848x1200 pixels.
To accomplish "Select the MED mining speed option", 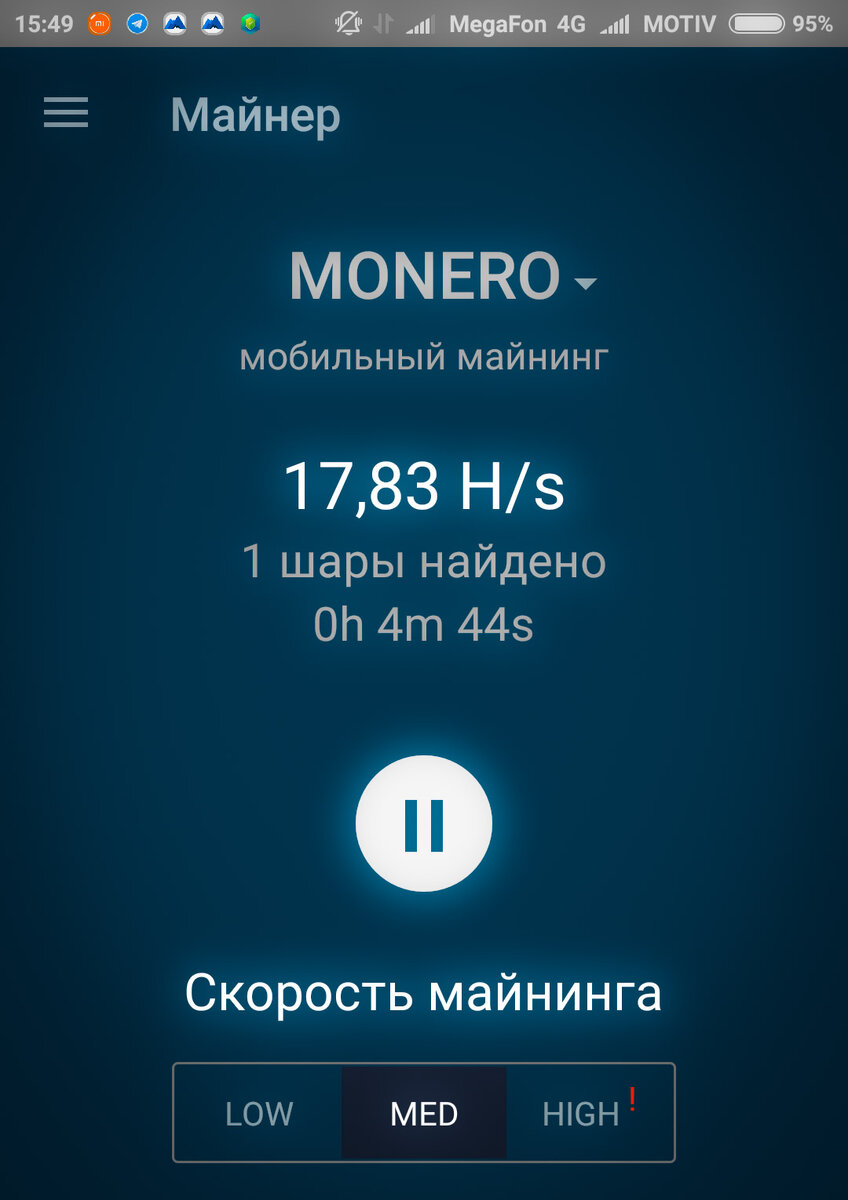I will (x=424, y=1113).
